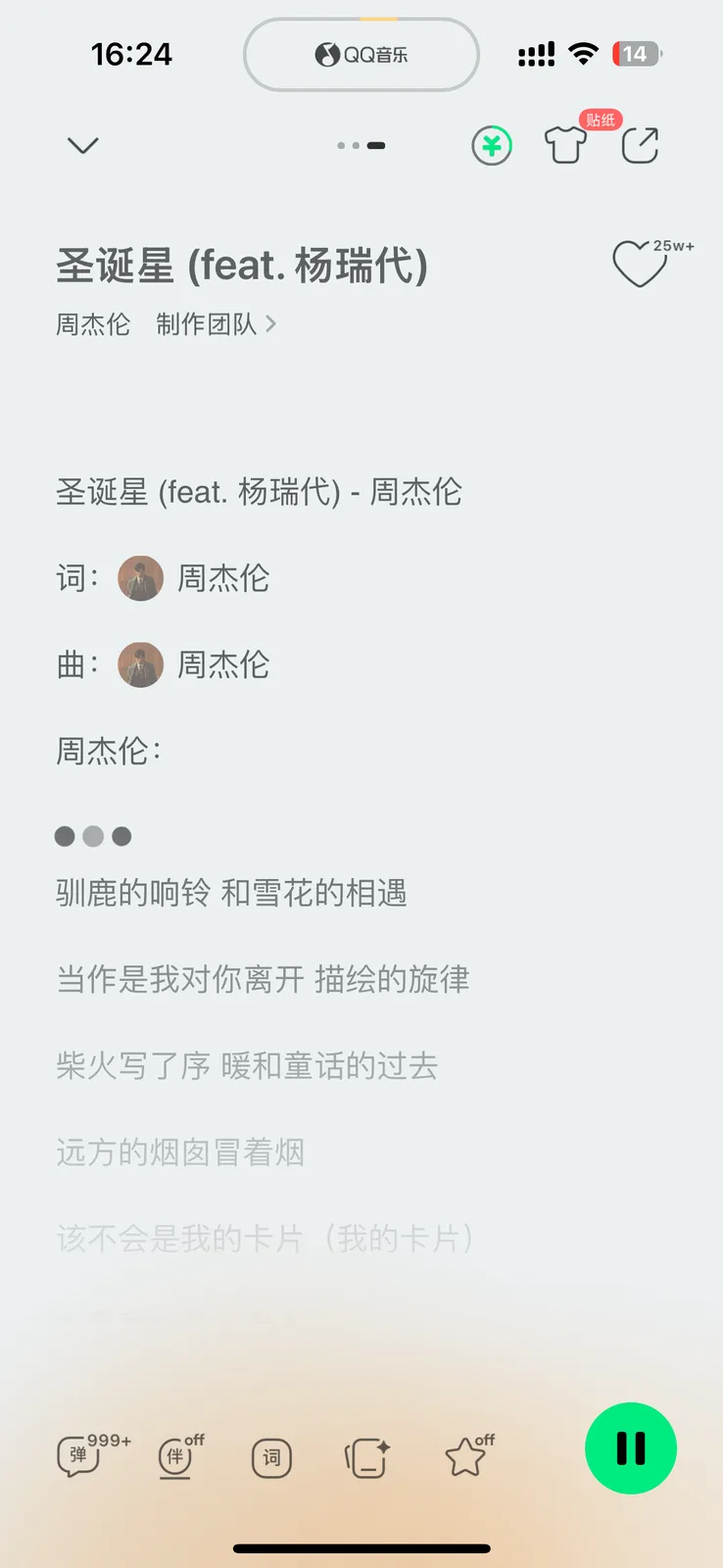This screenshot has width=723, height=1568.
Task: Jump to lyric line 驯鹿的响铃 和雪花的相遇
Action: (x=231, y=893)
